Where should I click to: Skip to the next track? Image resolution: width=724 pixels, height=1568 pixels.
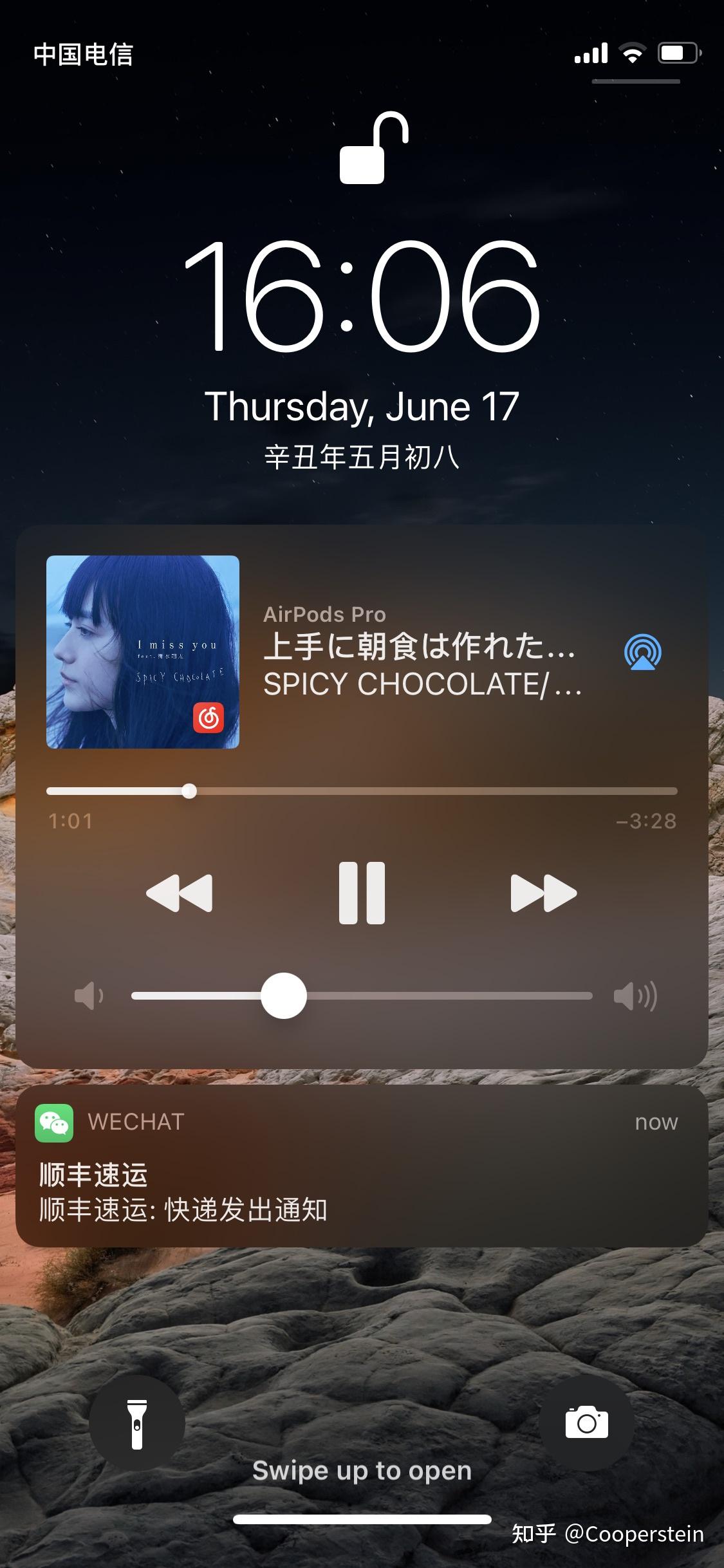click(x=543, y=893)
